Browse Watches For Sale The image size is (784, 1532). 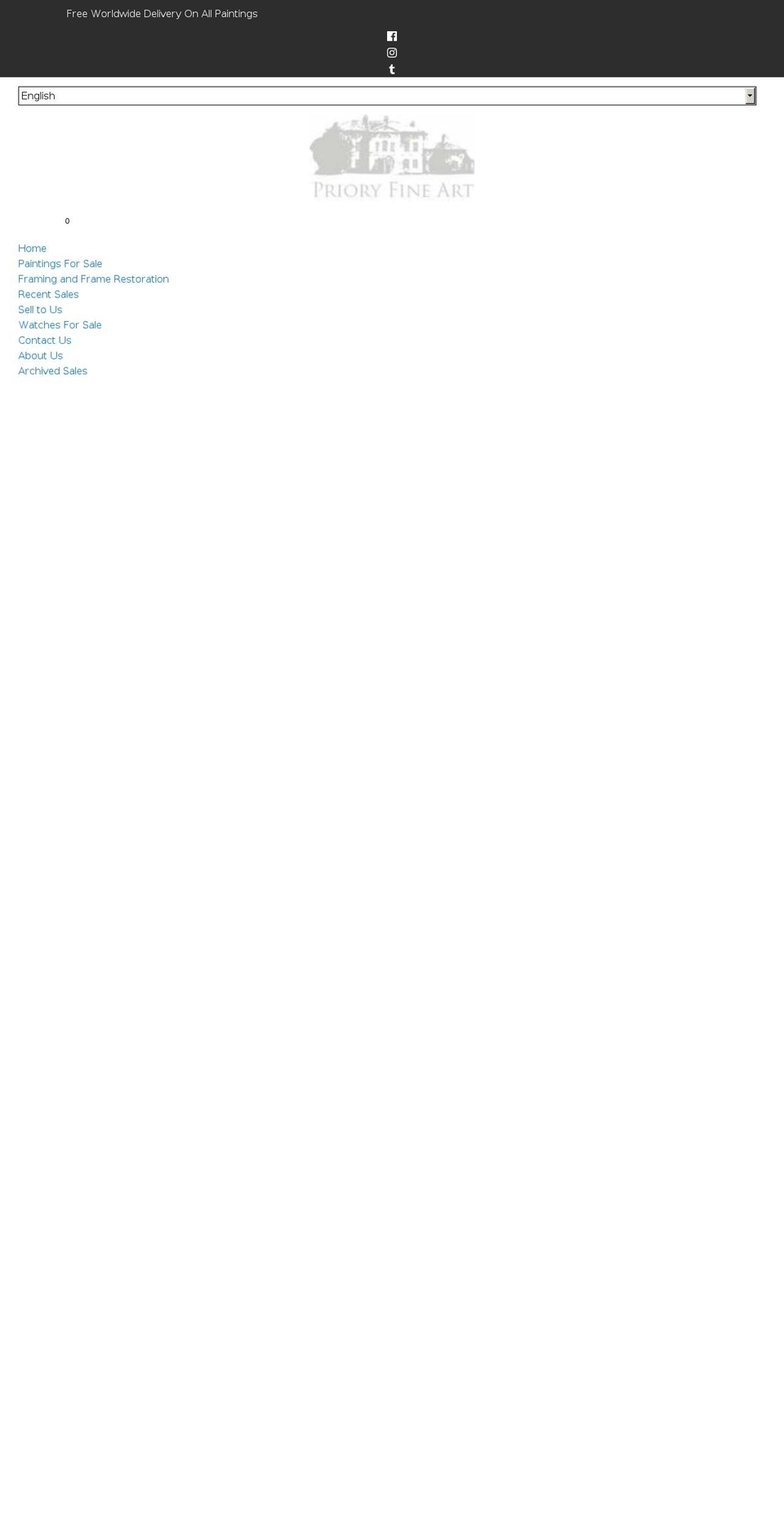[60, 325]
